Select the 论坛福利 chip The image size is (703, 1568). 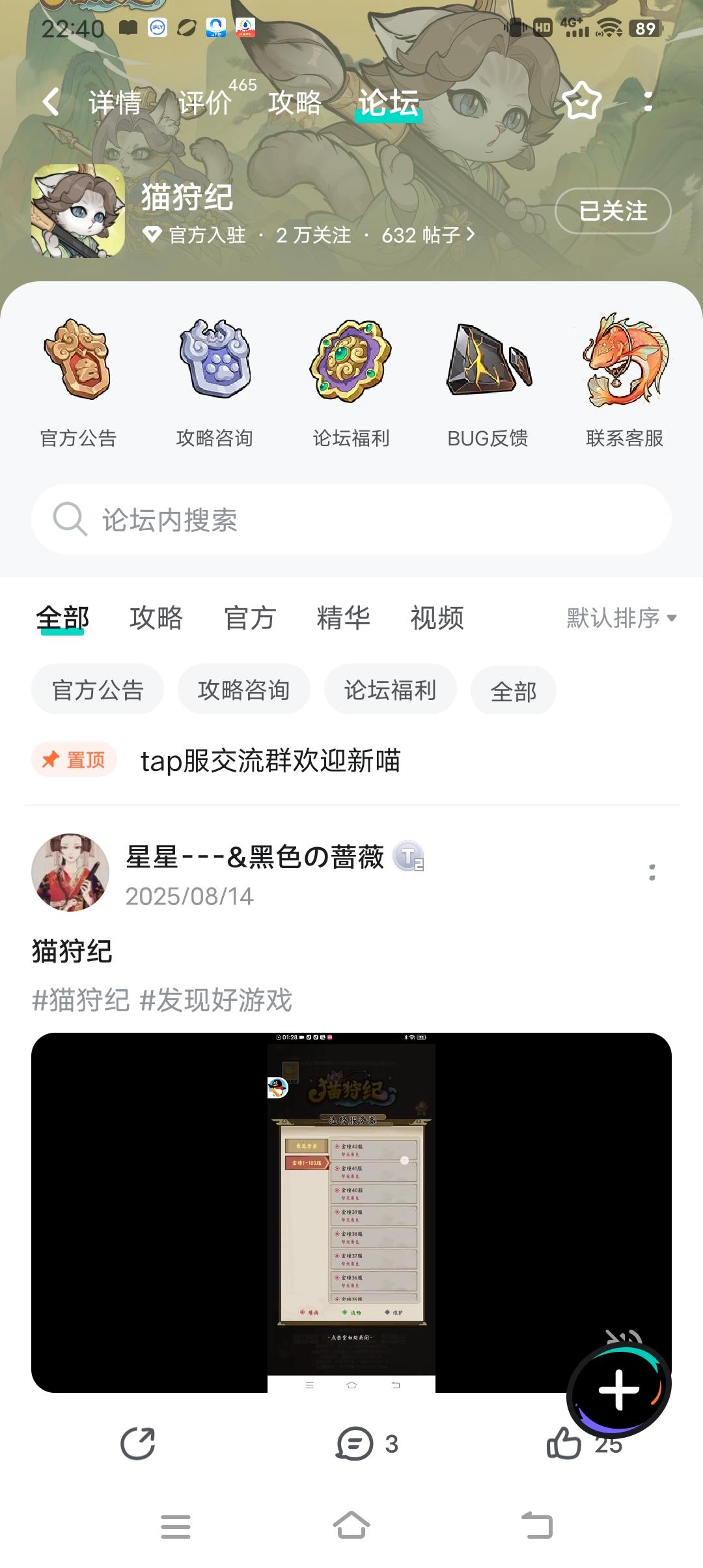tap(390, 690)
